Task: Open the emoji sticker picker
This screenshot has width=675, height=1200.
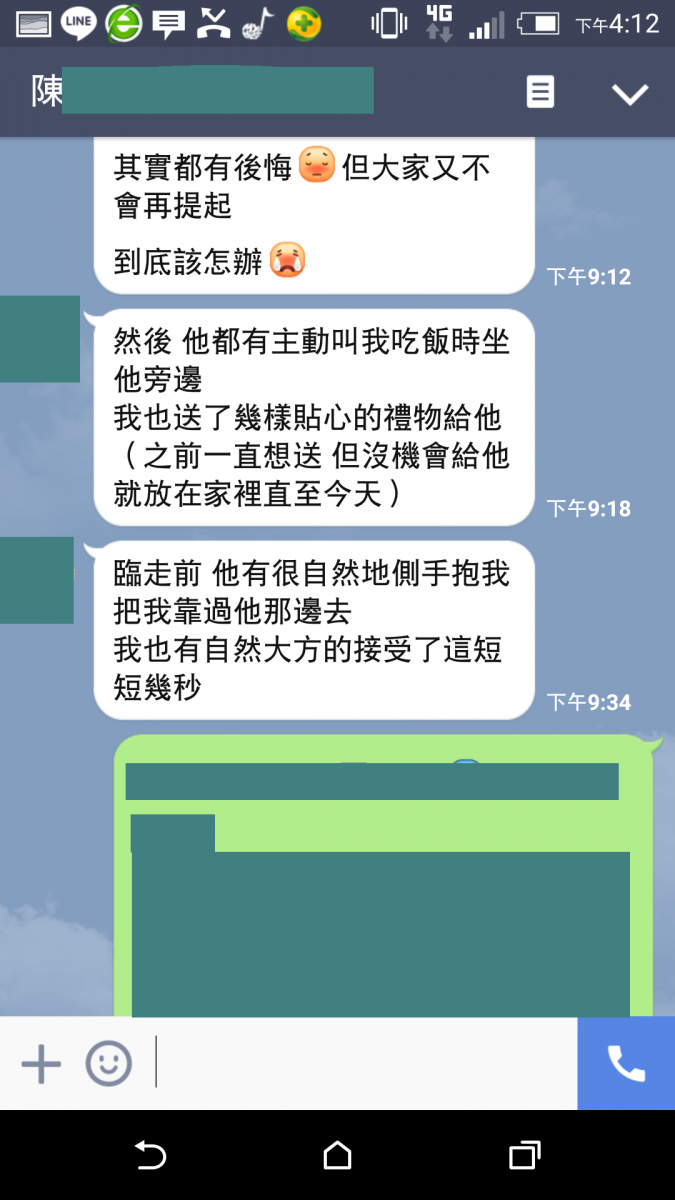Action: pyautogui.click(x=108, y=1064)
